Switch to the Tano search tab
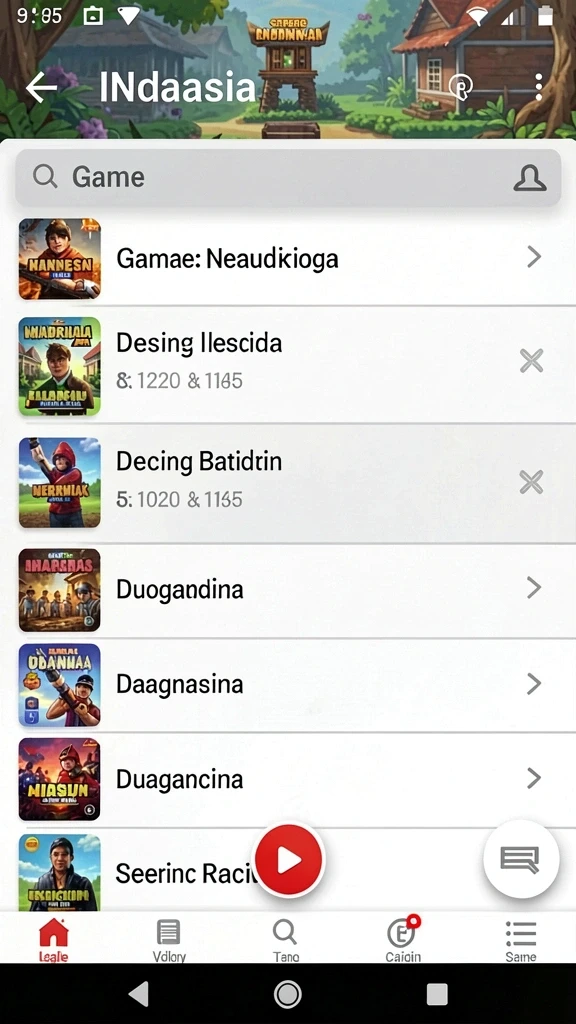 click(x=285, y=940)
